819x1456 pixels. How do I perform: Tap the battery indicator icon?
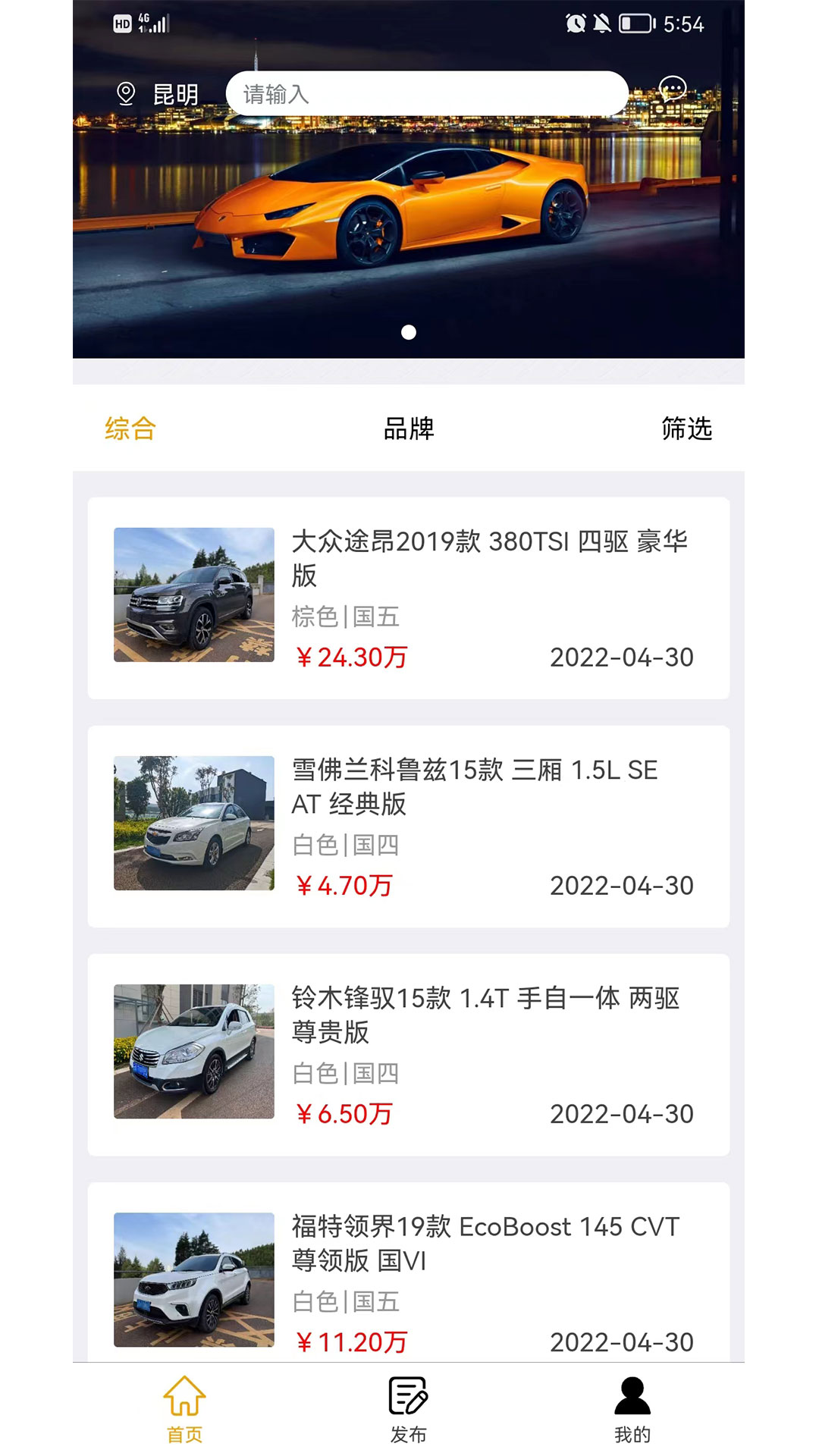tap(634, 24)
